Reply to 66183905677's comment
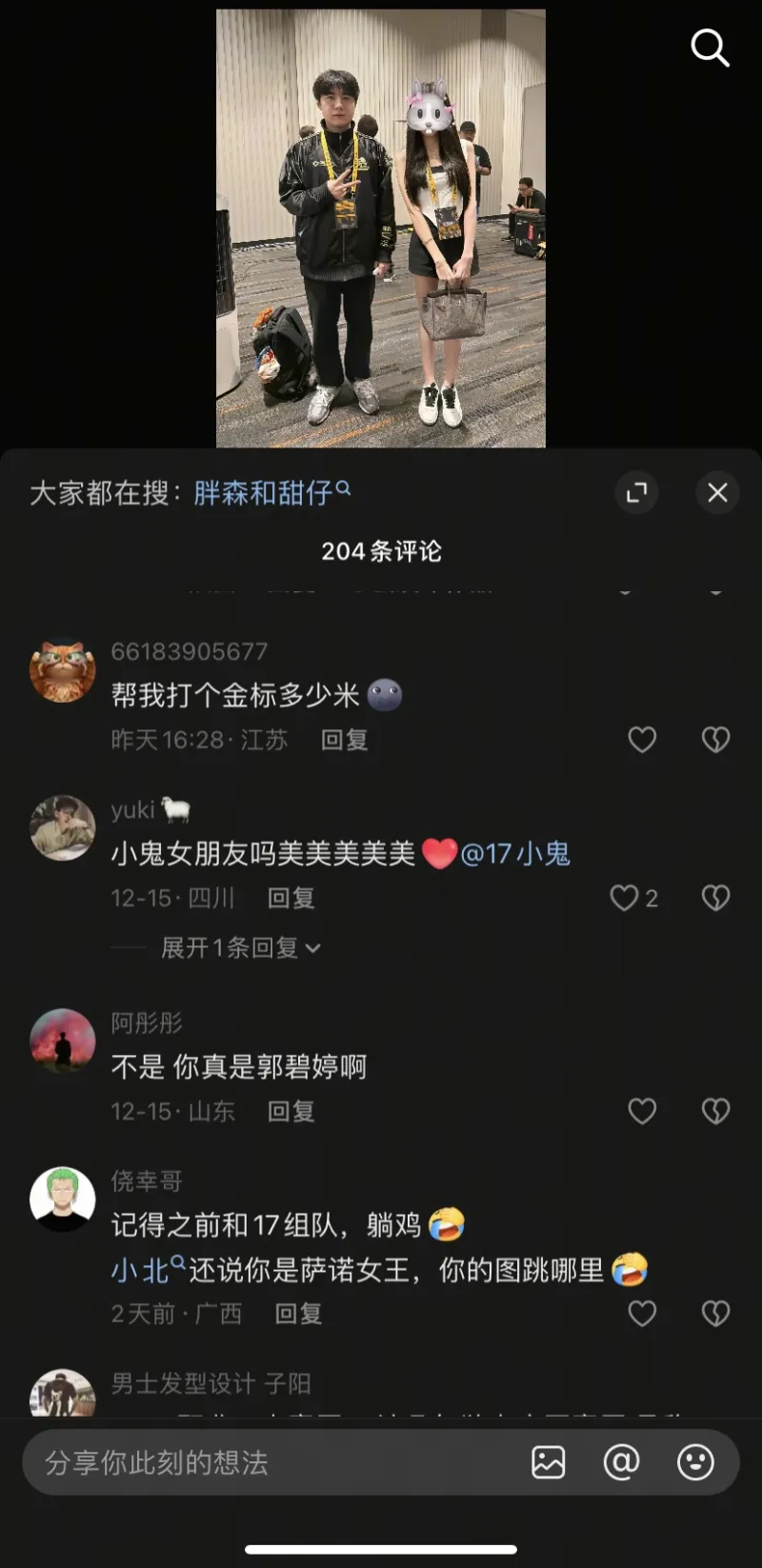The height and width of the screenshot is (1568, 762). [344, 740]
